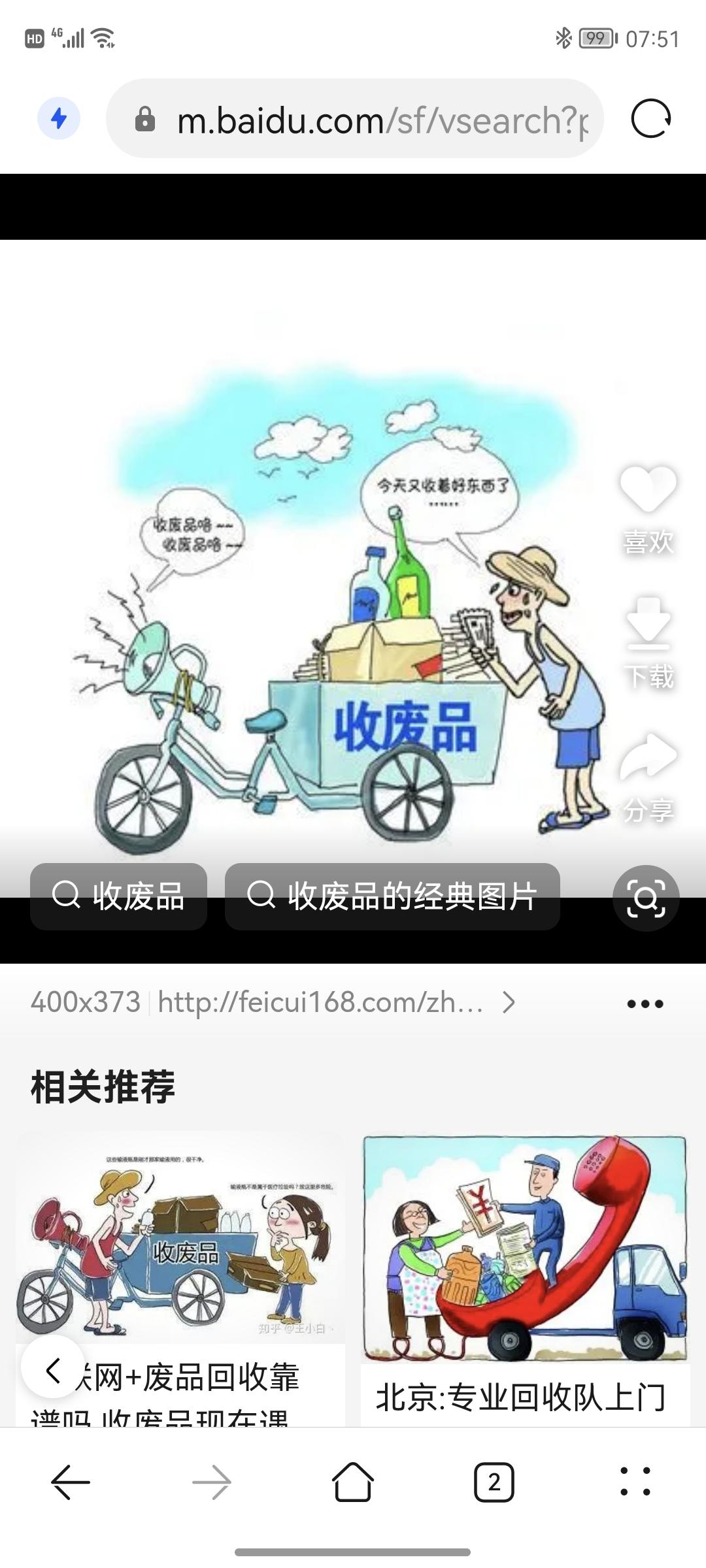Open the 北京:专业回收队上门 card
706x1568 pixels.
(525, 1274)
